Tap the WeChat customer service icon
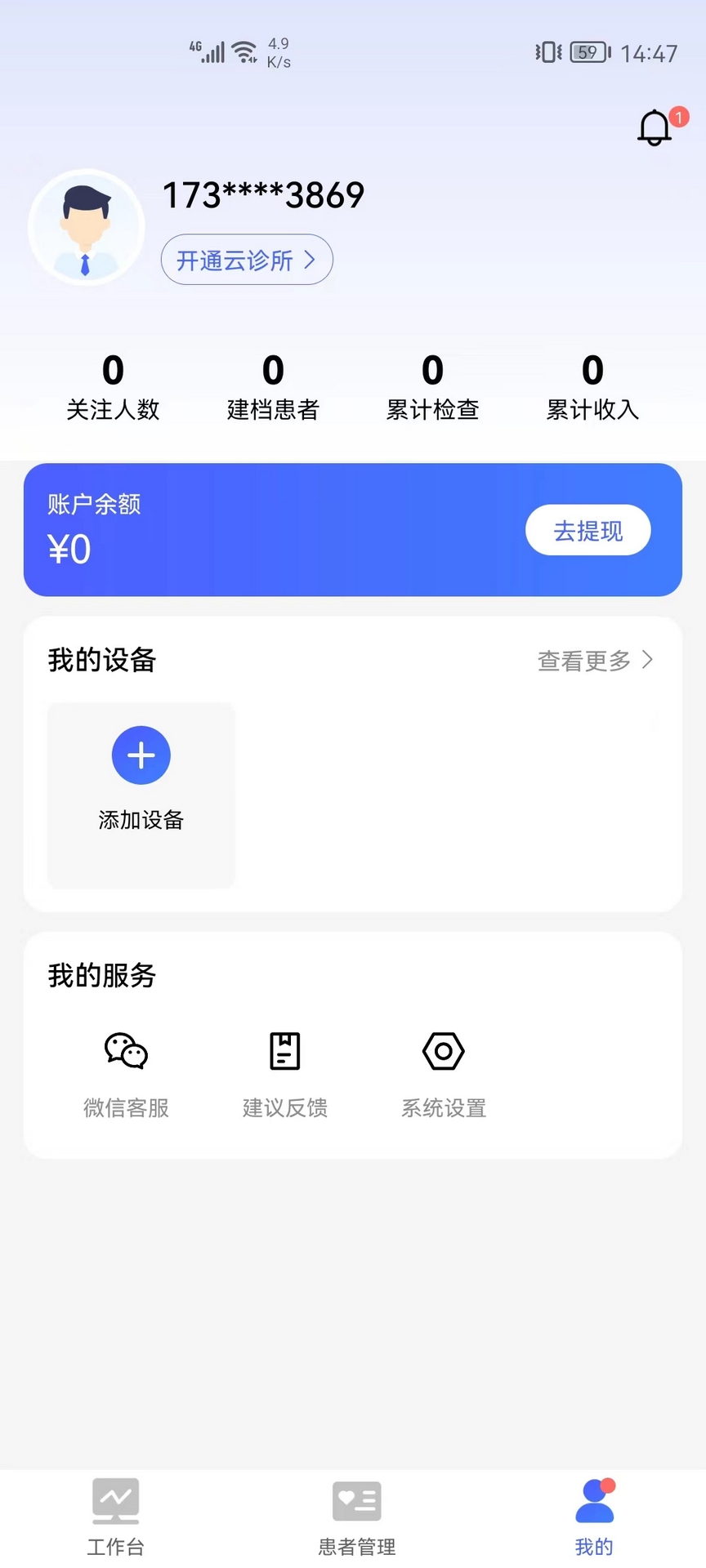This screenshot has width=706, height=1568. point(125,1053)
